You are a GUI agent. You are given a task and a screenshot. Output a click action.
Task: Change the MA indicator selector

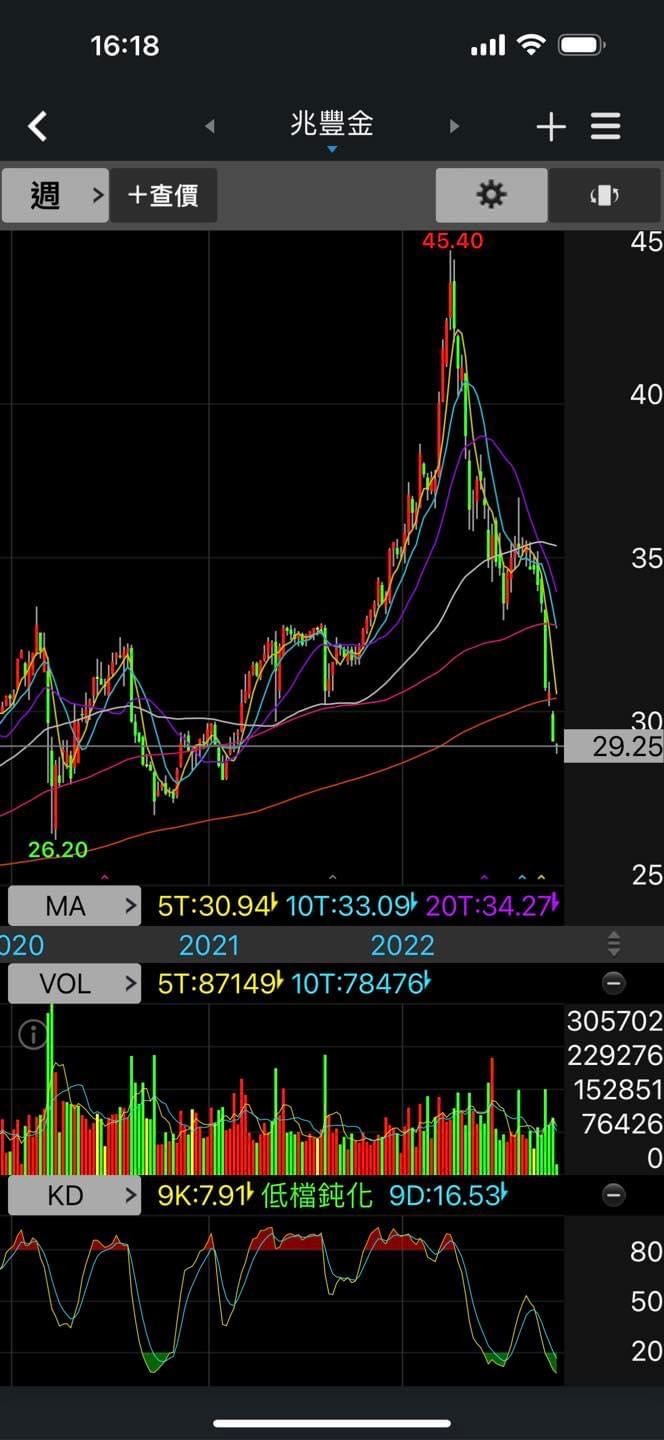[75, 906]
